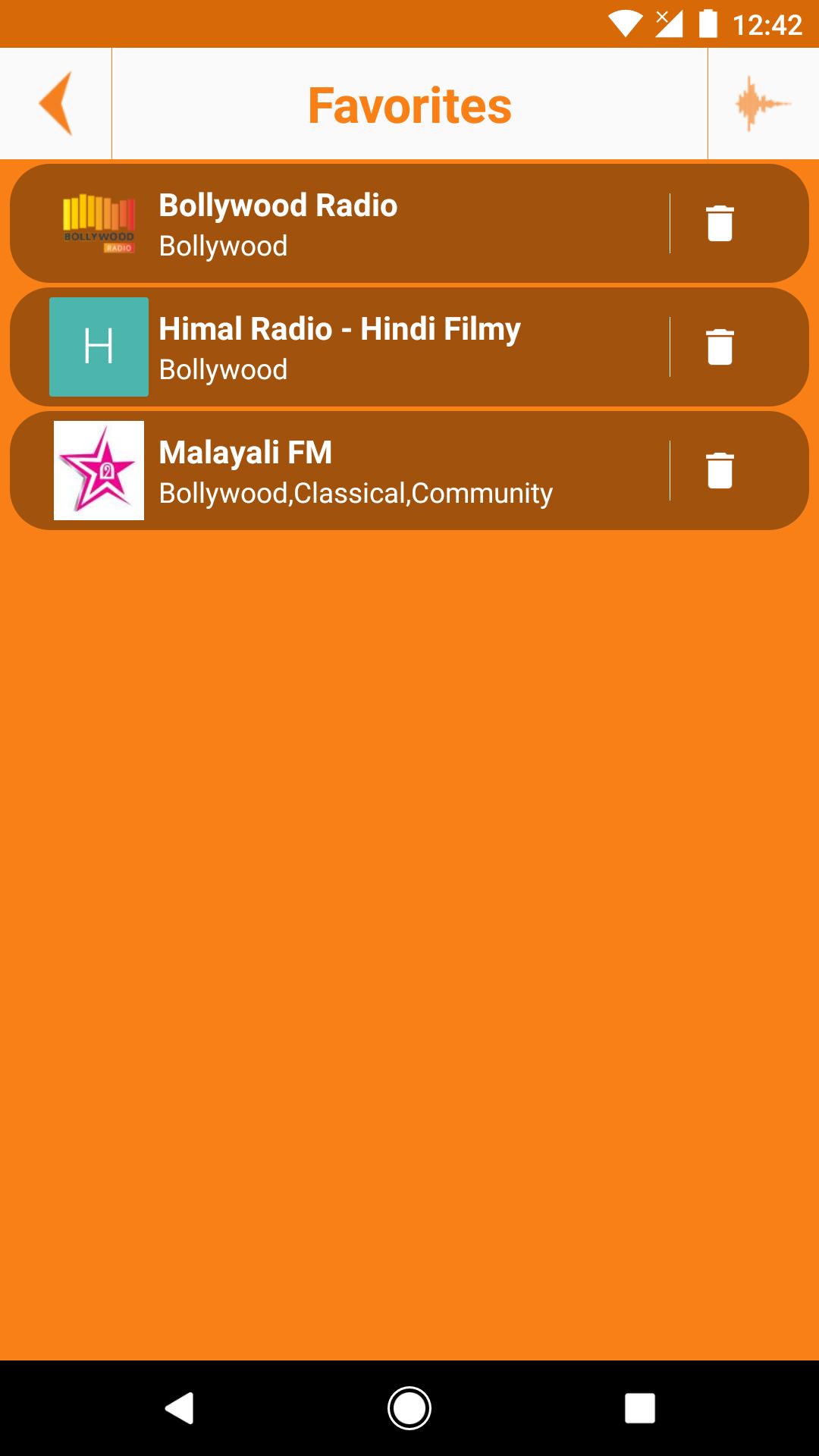
Task: Tap the Bollywood Radio station logo
Action: [99, 221]
